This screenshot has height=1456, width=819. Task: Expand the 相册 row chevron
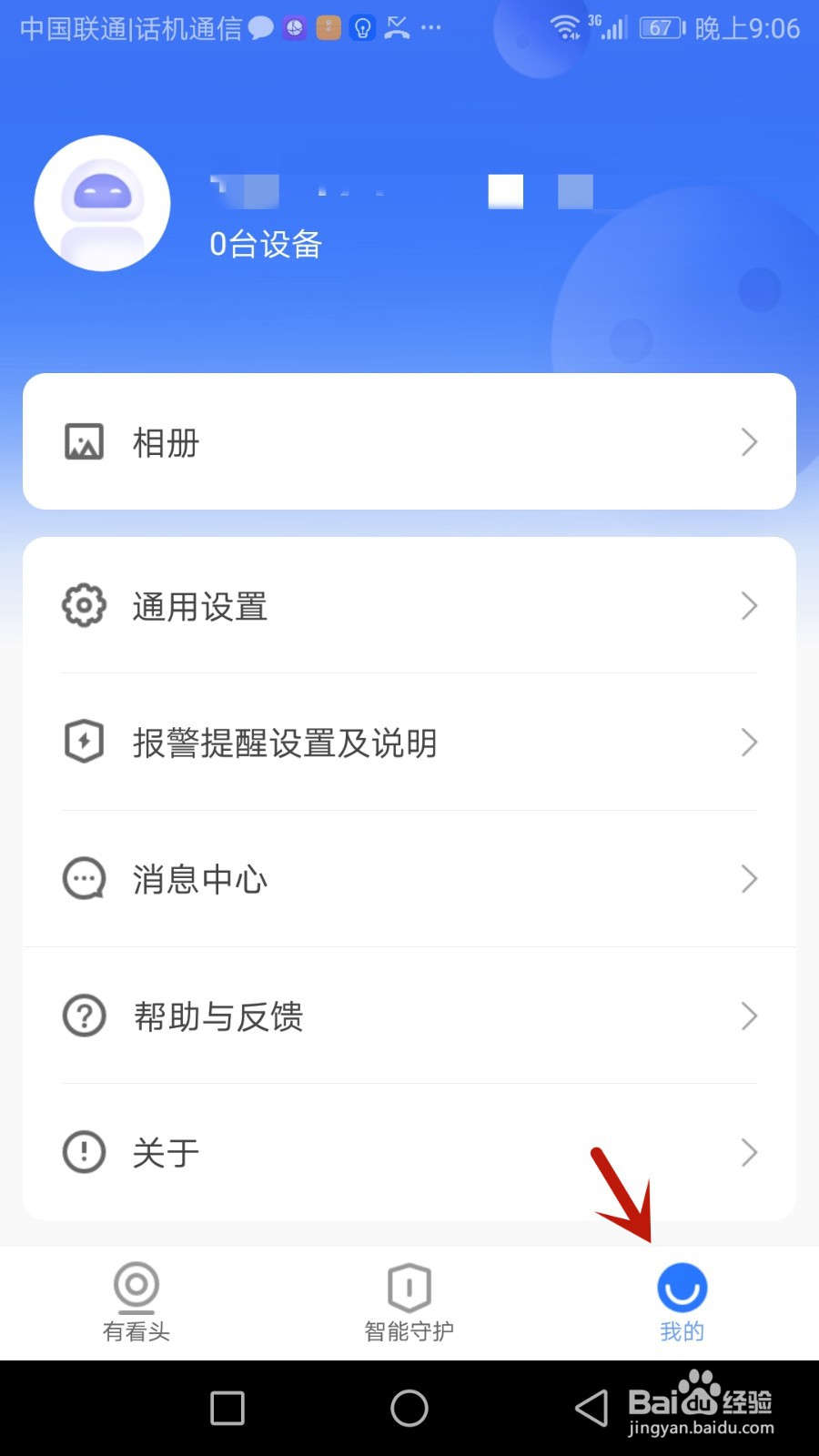pos(748,442)
